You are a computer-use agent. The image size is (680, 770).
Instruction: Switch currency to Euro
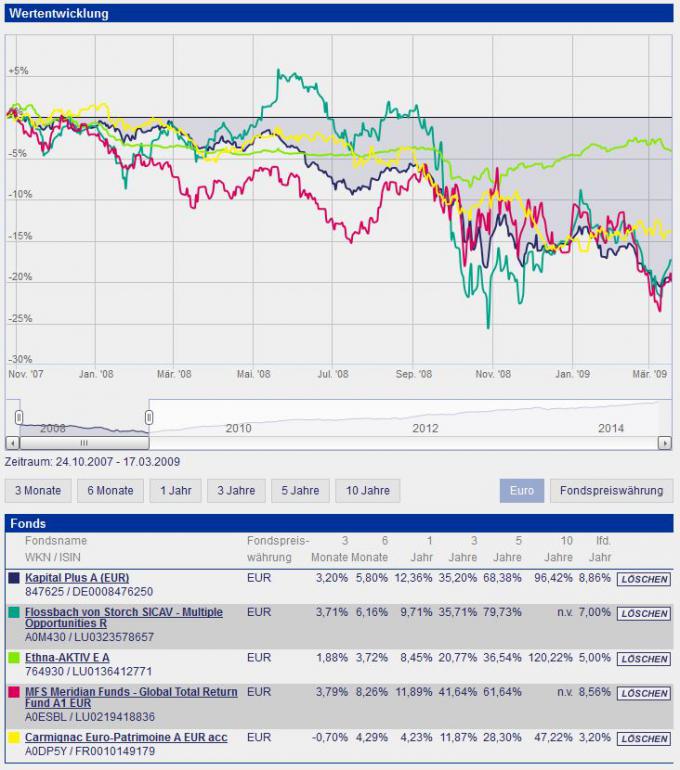point(522,490)
